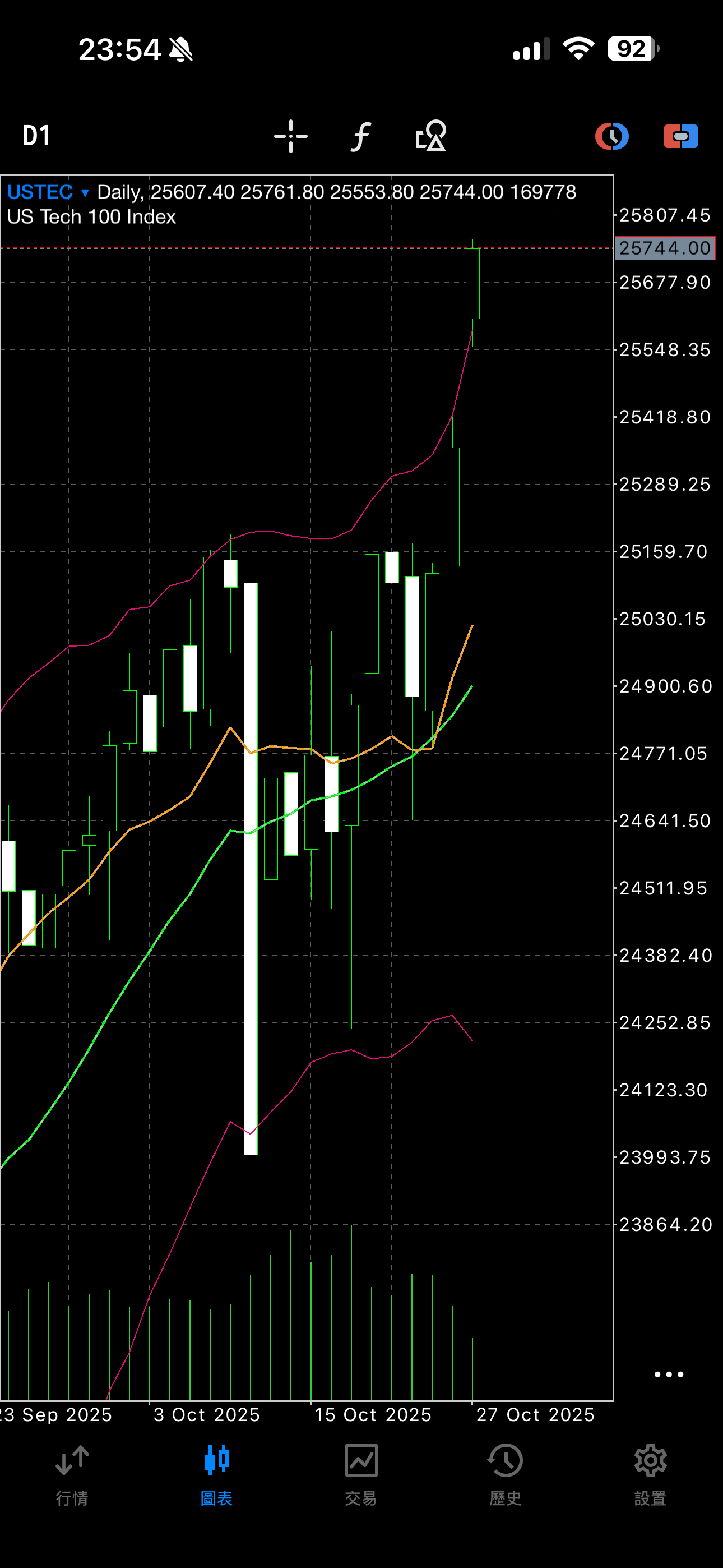Viewport: 723px width, 1568px height.
Task: Select the 圖表 chart tab
Action: click(x=217, y=1474)
